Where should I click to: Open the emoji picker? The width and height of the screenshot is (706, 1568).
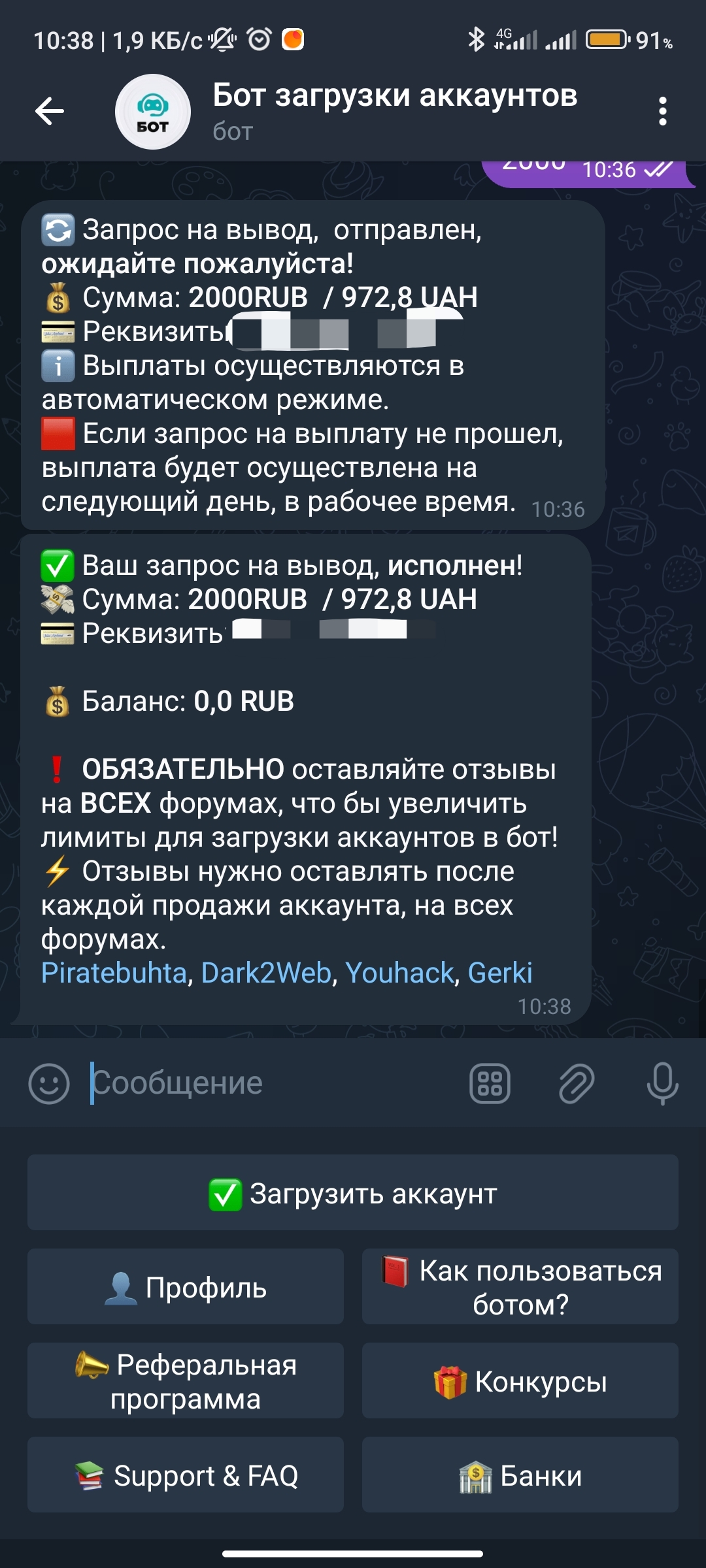click(49, 1083)
